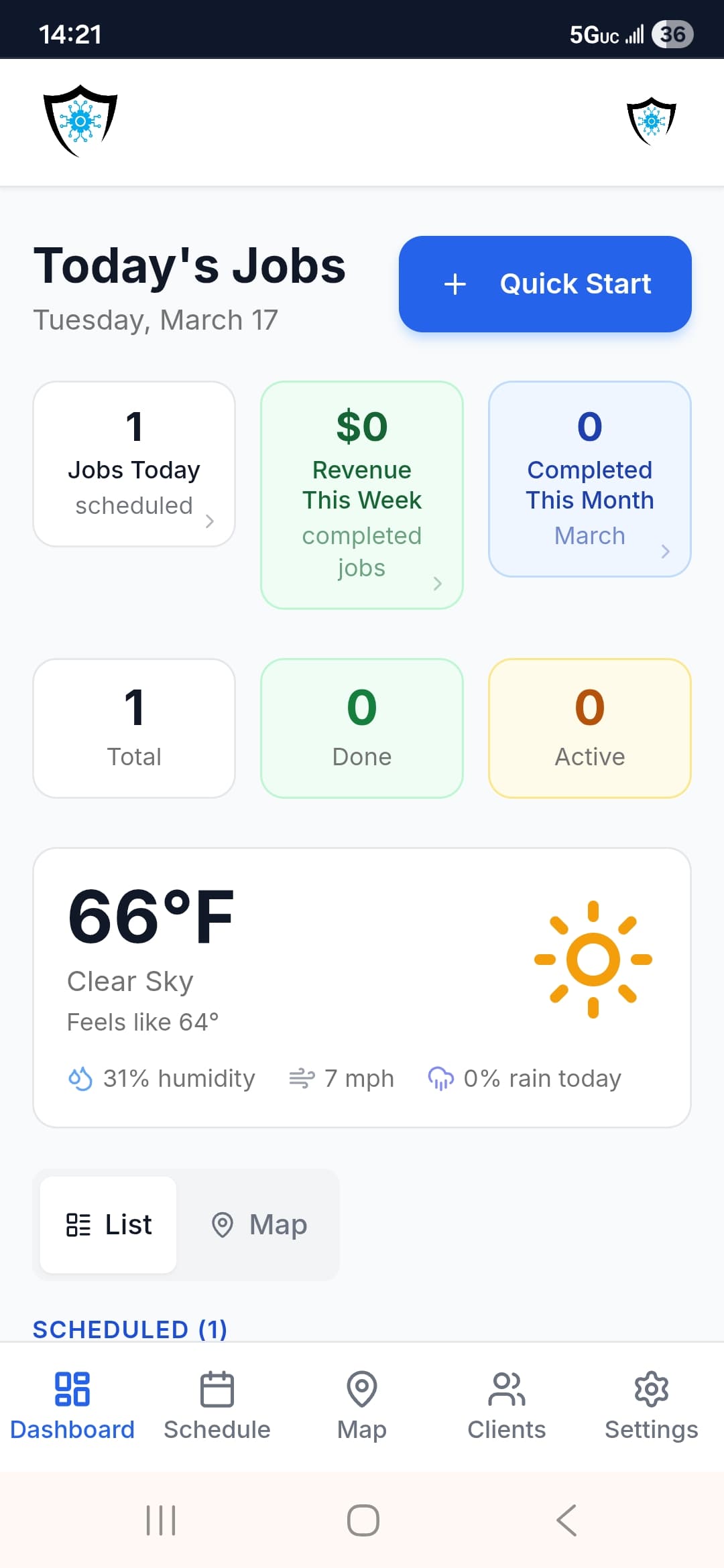
Task: Open Settings via the gear icon
Action: click(650, 1387)
